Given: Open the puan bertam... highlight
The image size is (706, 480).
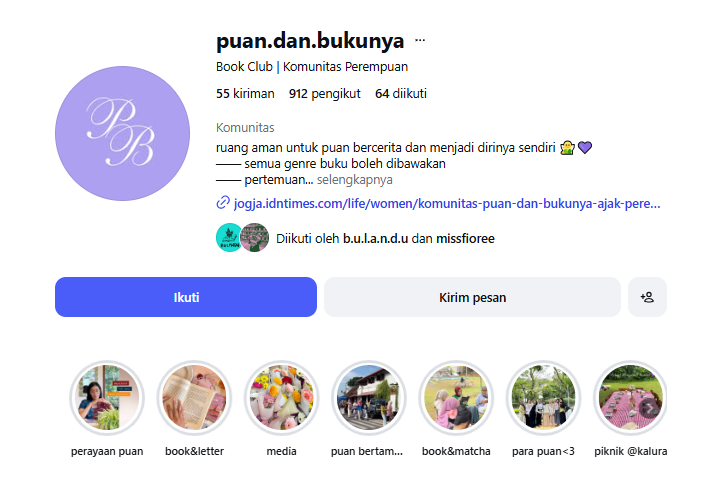Looking at the screenshot, I should (x=368, y=399).
